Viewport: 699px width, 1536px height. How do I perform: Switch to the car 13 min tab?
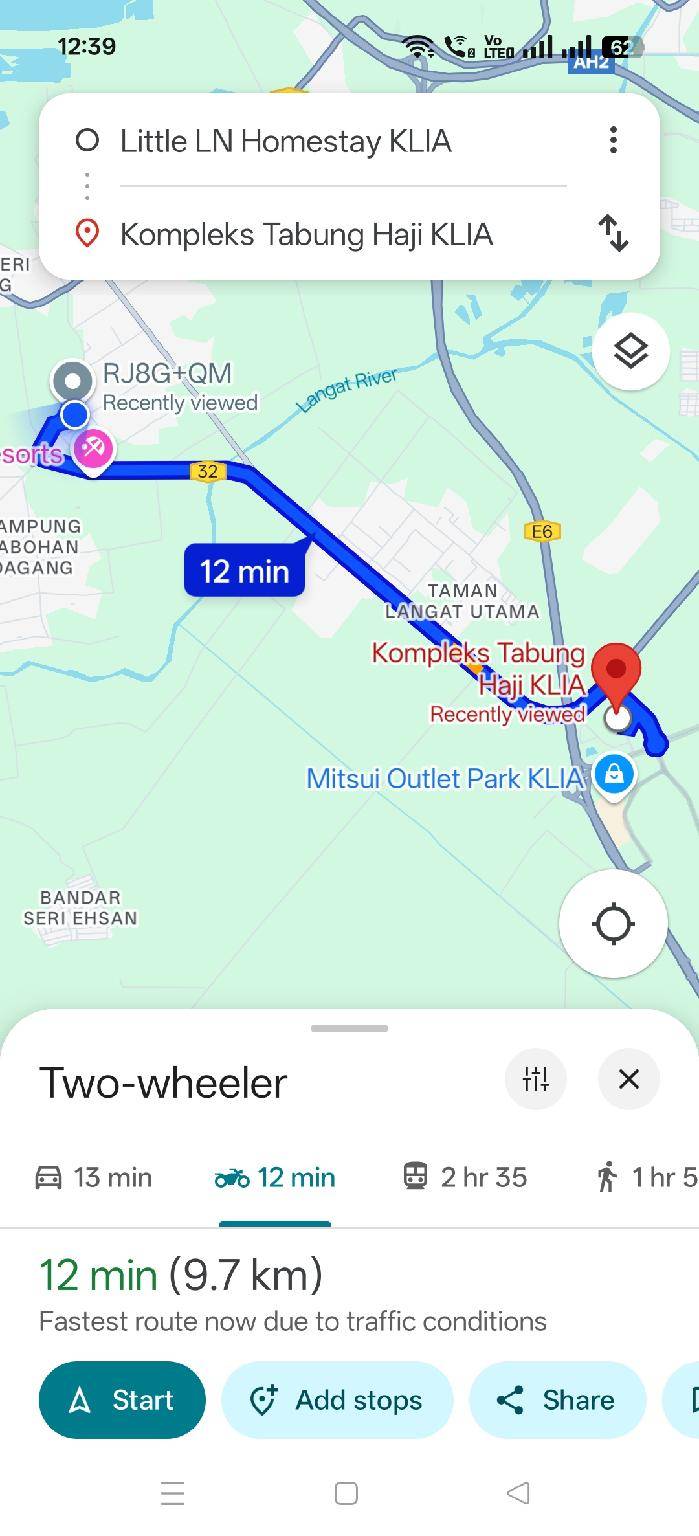click(94, 1177)
